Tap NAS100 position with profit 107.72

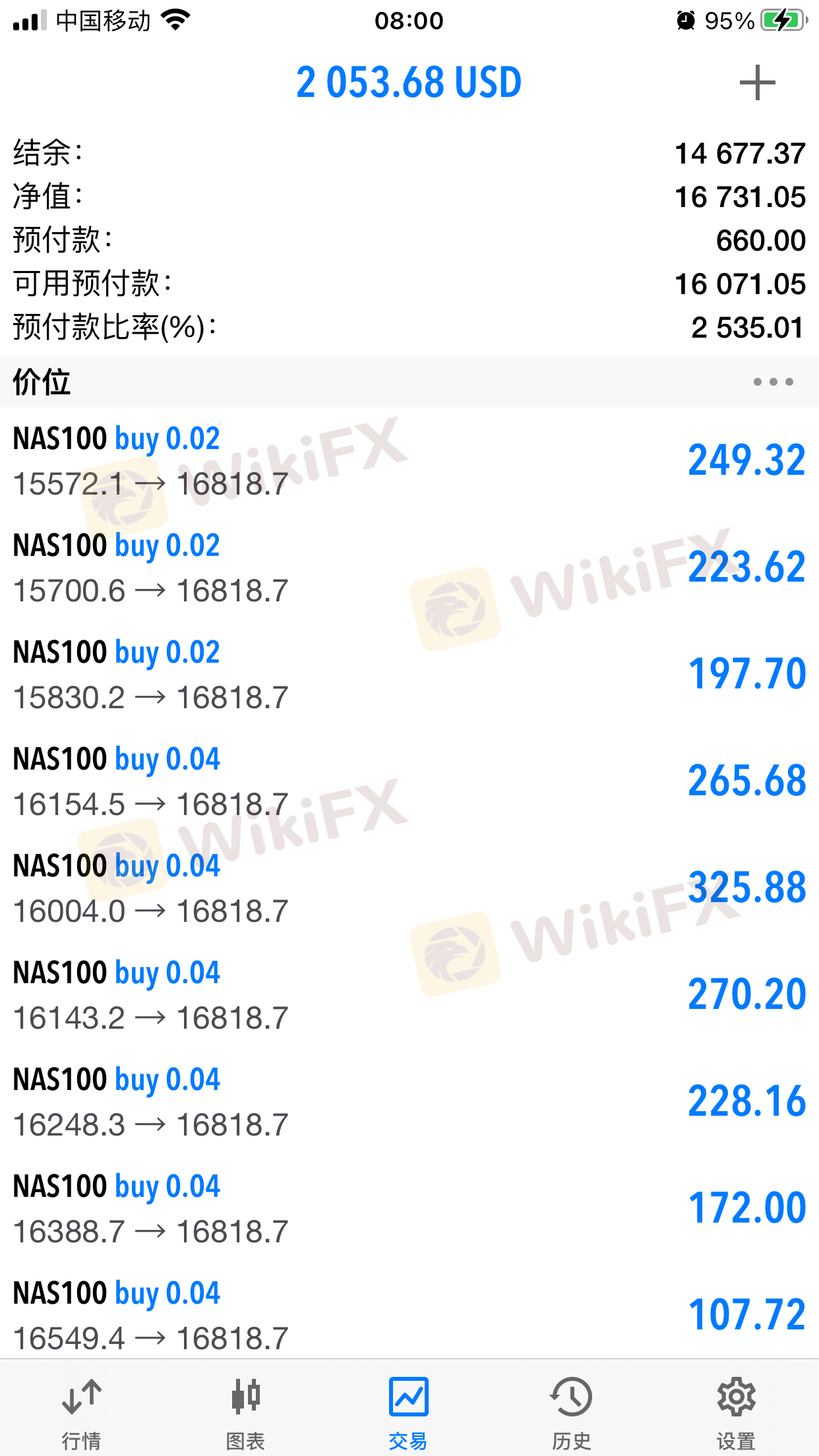[x=409, y=1314]
